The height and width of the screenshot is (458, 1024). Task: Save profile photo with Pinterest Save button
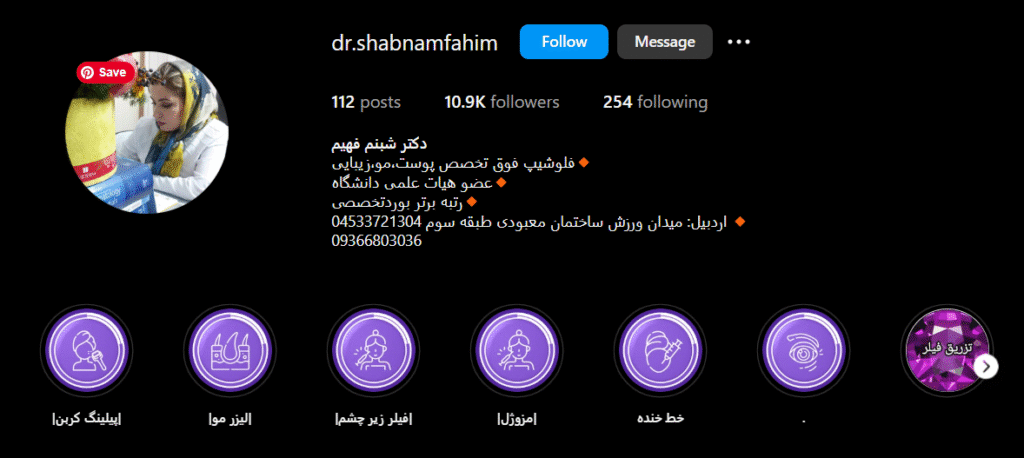tap(105, 72)
